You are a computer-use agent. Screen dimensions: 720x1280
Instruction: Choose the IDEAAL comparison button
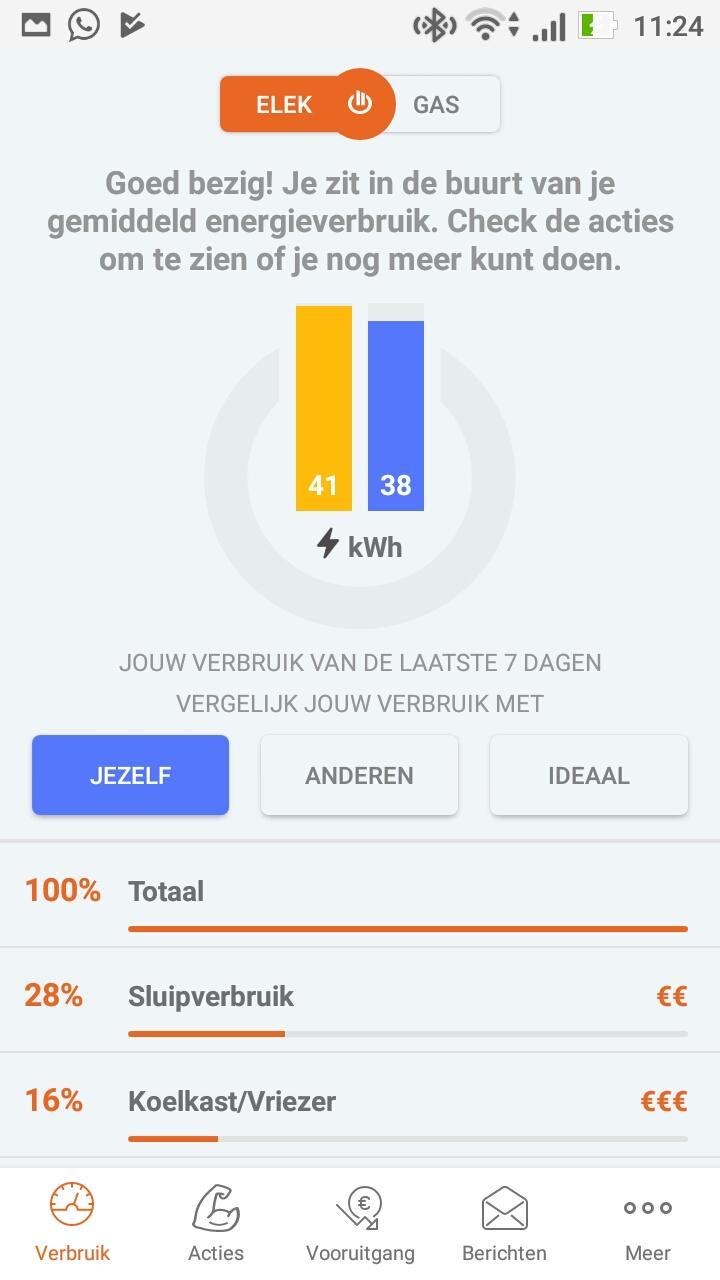pos(588,774)
